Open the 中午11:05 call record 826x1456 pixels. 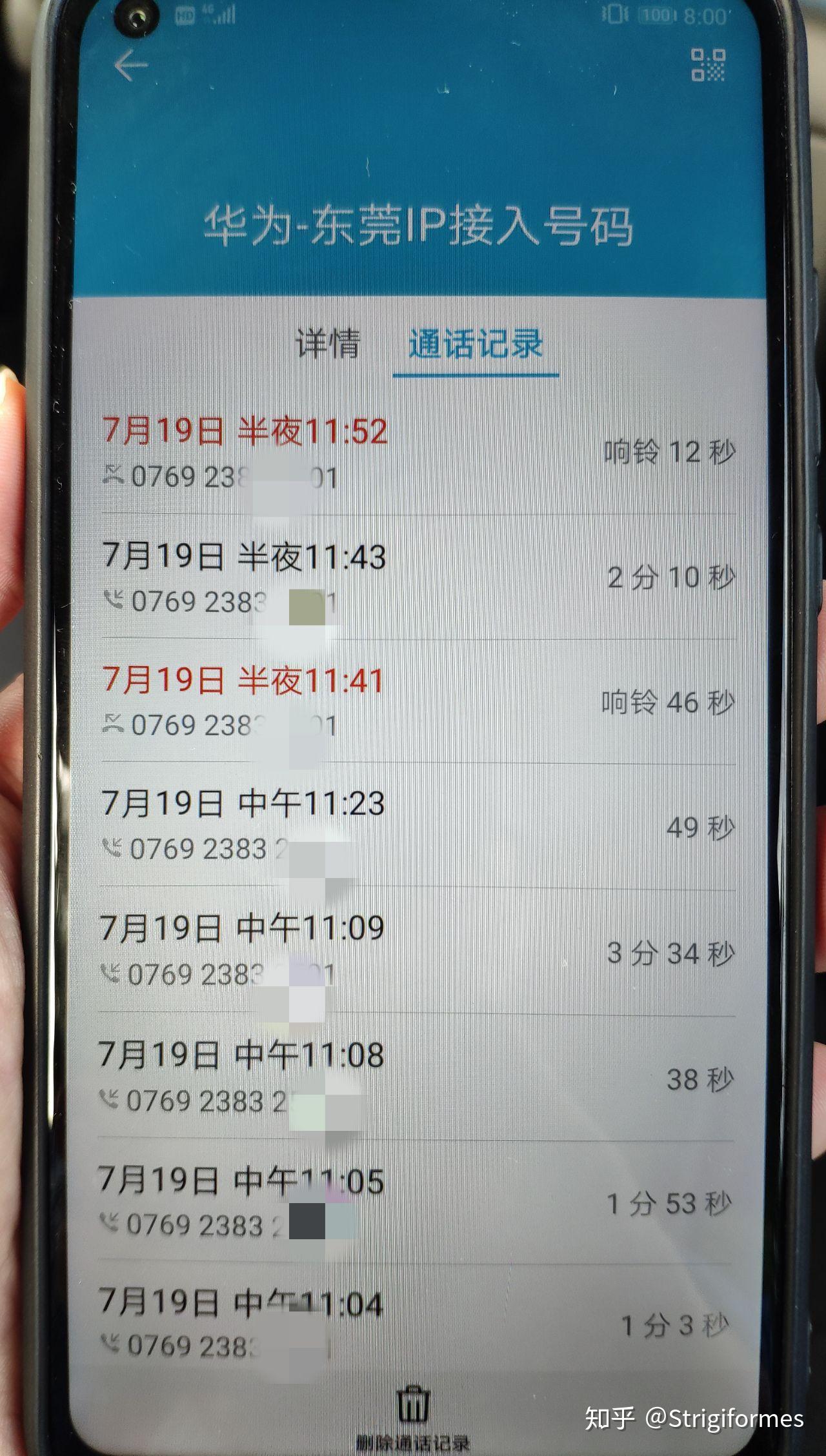pos(414,1202)
